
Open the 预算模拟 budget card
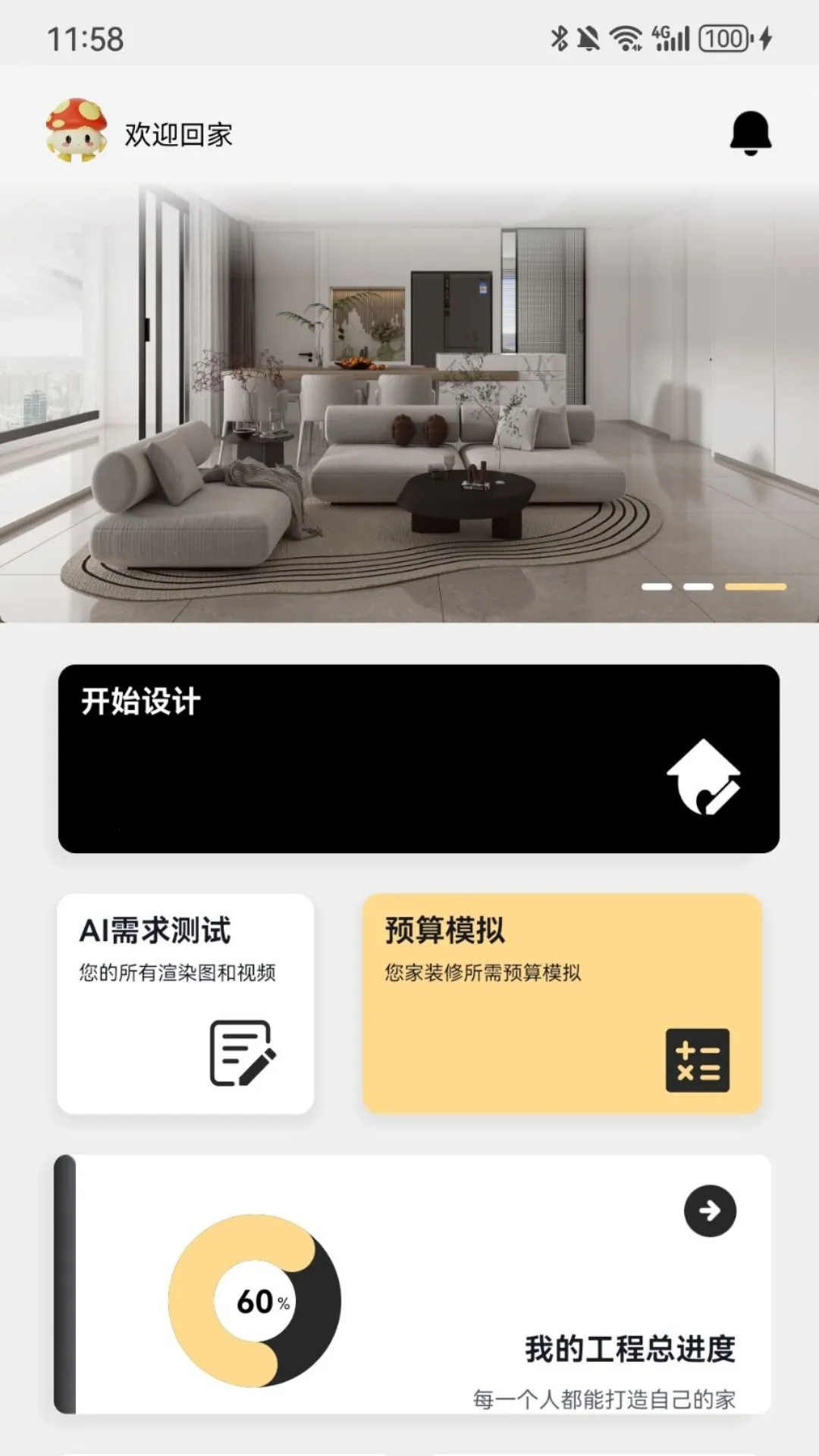562,1003
